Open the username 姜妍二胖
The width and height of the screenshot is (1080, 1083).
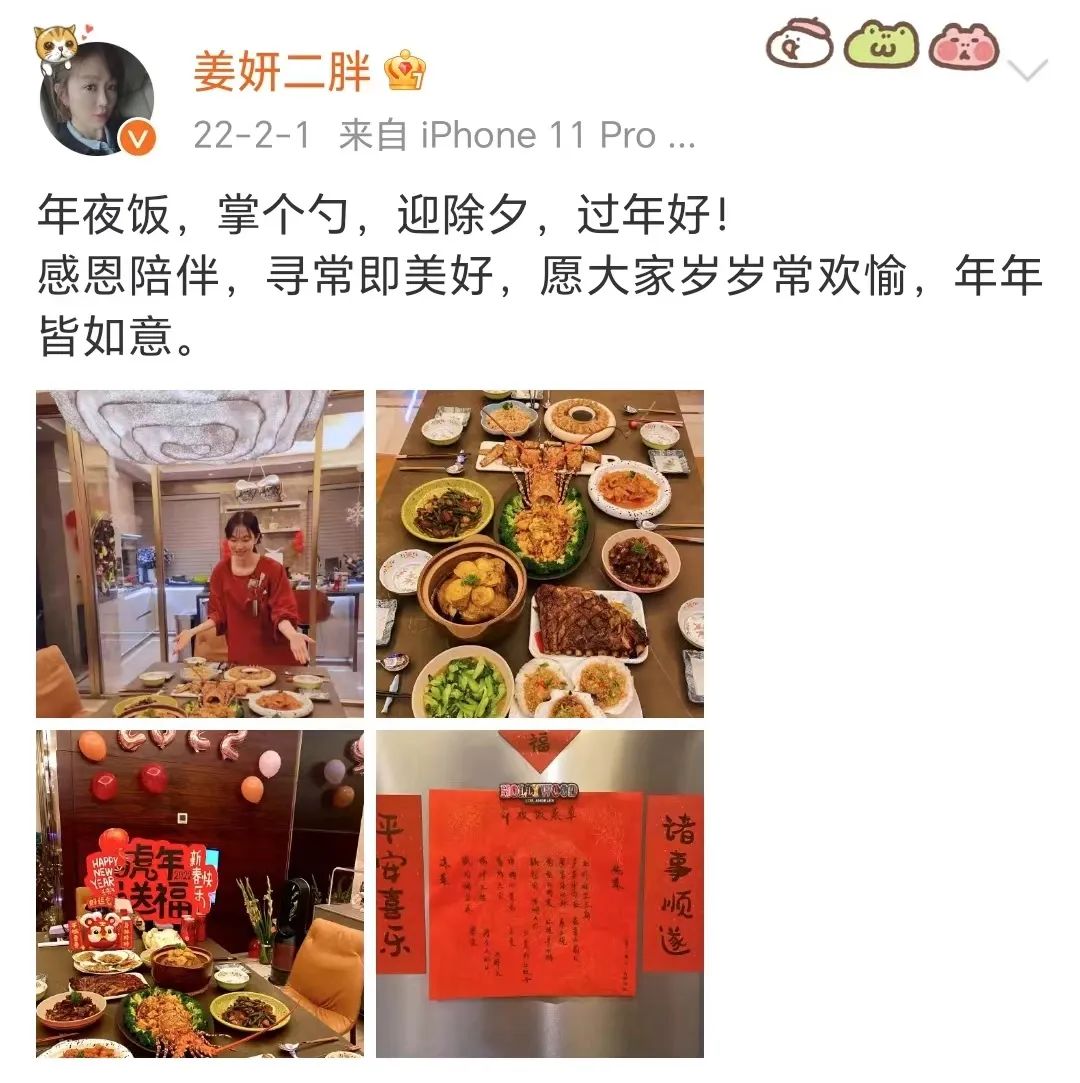[282, 72]
